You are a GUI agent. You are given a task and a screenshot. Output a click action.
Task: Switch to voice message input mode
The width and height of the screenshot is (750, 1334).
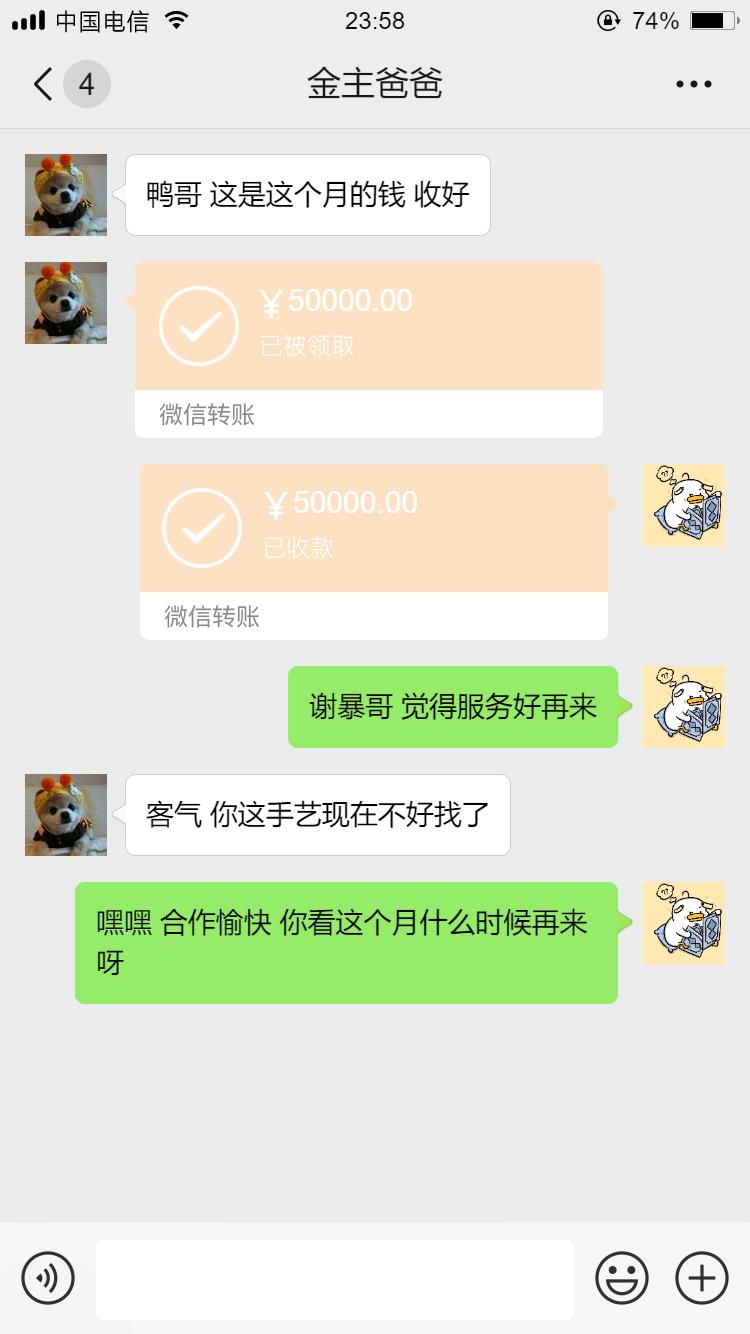pos(49,1277)
